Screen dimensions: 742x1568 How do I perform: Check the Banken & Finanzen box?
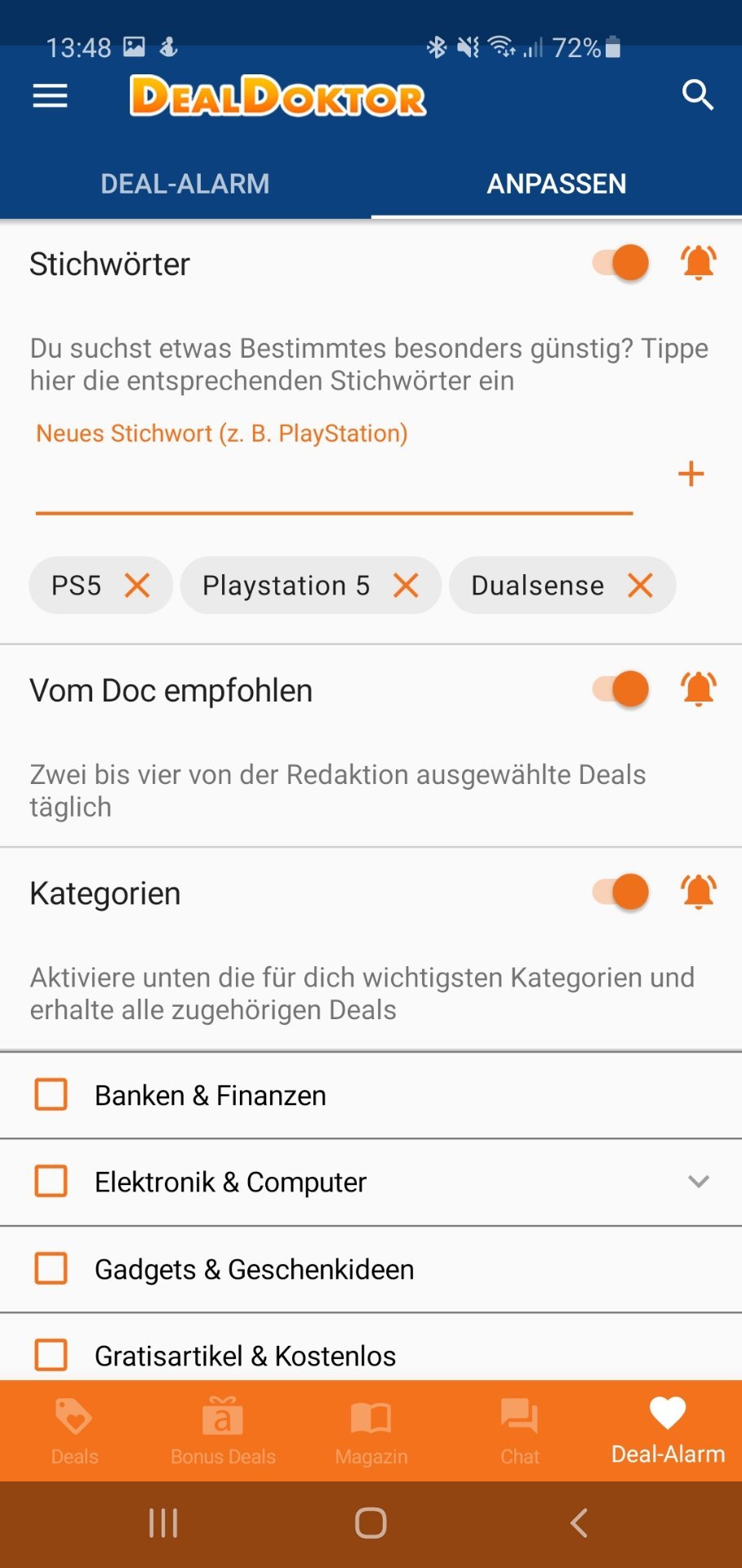[x=51, y=1094]
